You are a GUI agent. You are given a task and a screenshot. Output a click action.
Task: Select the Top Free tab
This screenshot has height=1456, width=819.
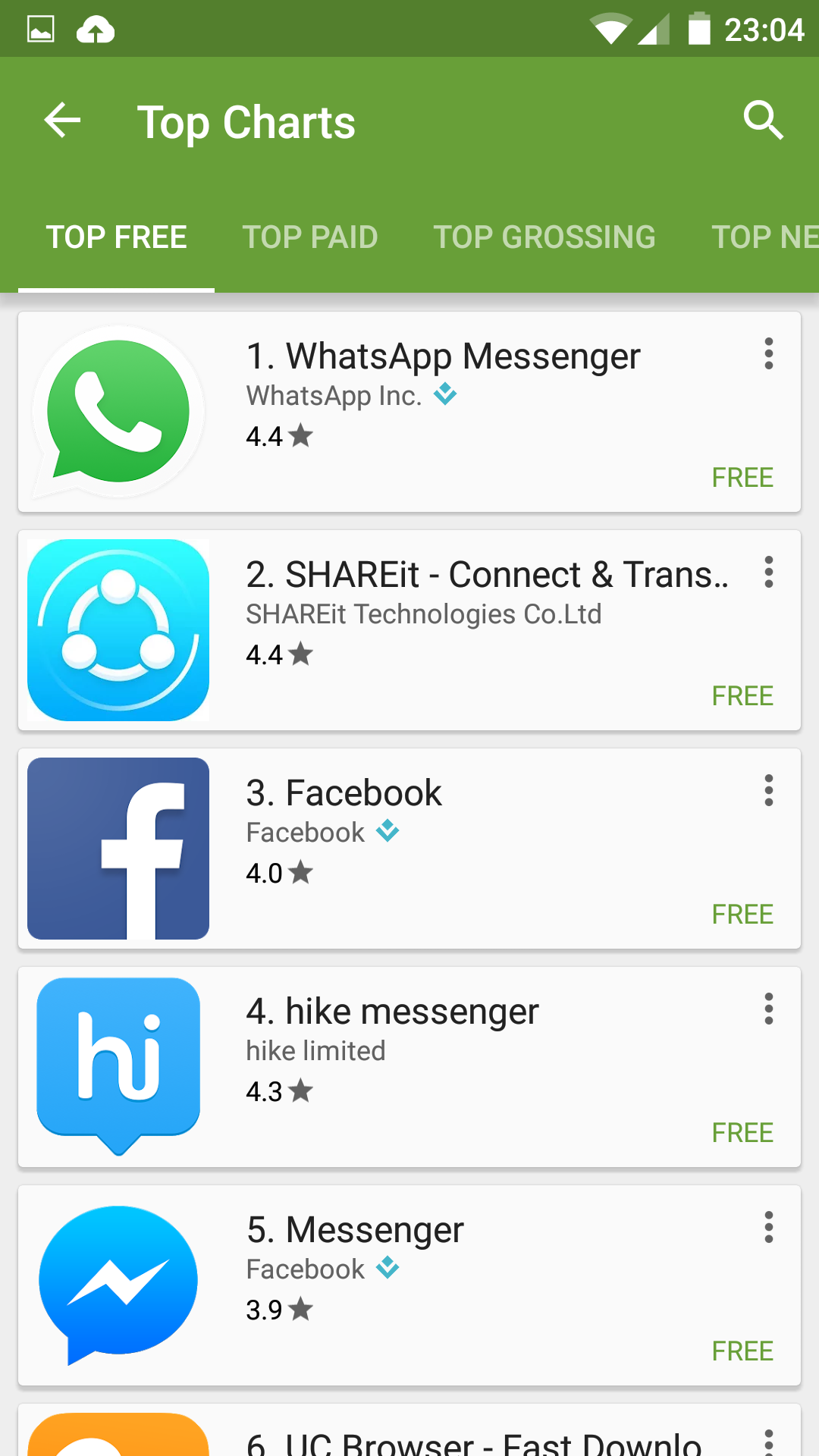click(116, 237)
